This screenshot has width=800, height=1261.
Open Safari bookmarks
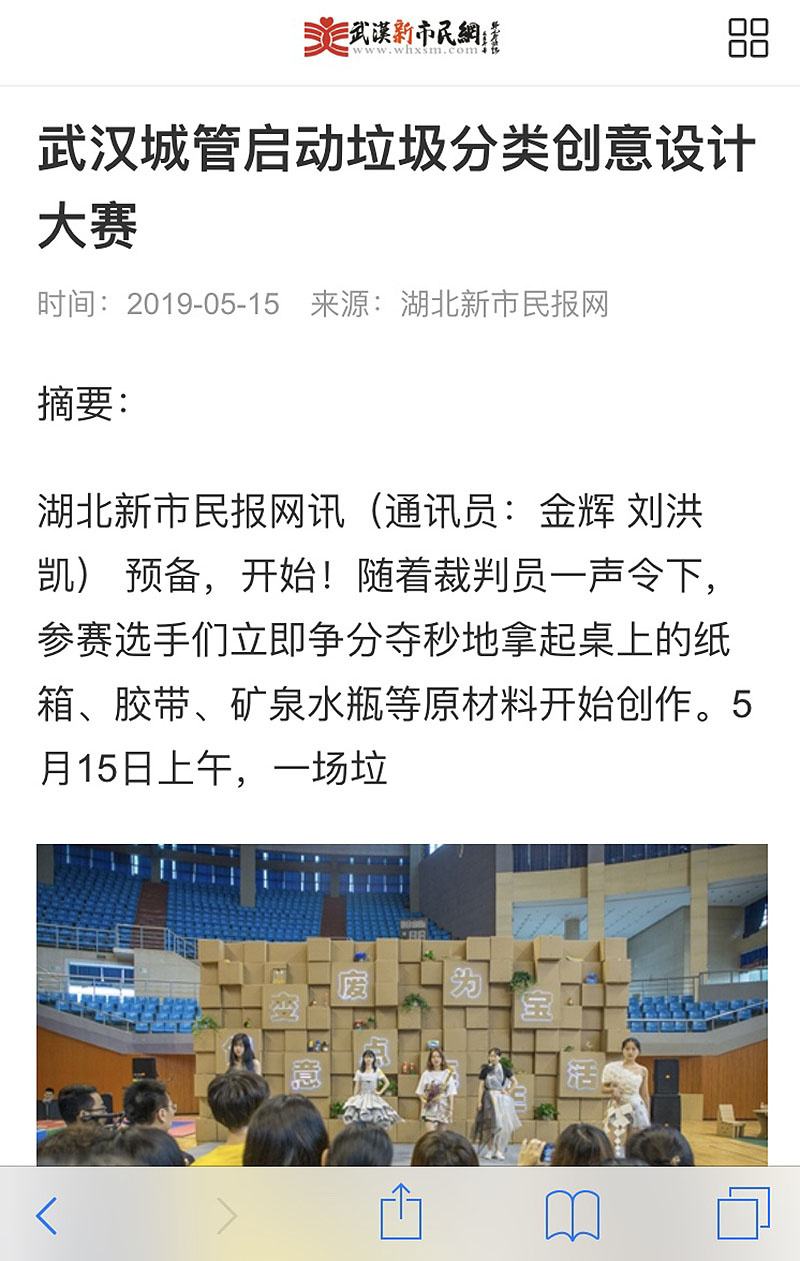[x=572, y=1216]
